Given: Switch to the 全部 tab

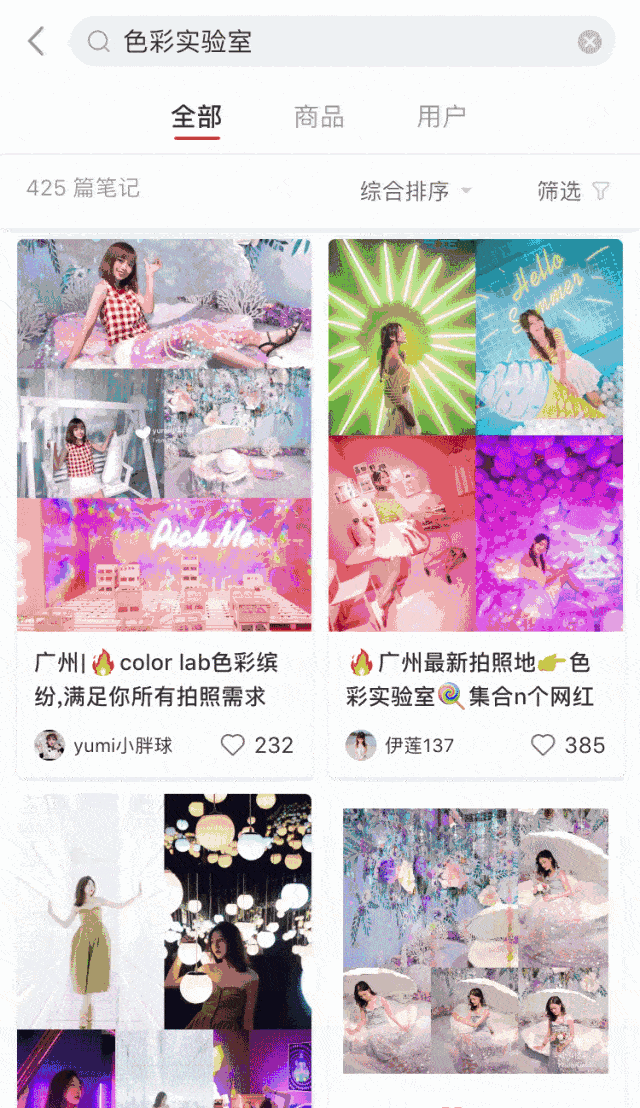Looking at the screenshot, I should (x=196, y=117).
